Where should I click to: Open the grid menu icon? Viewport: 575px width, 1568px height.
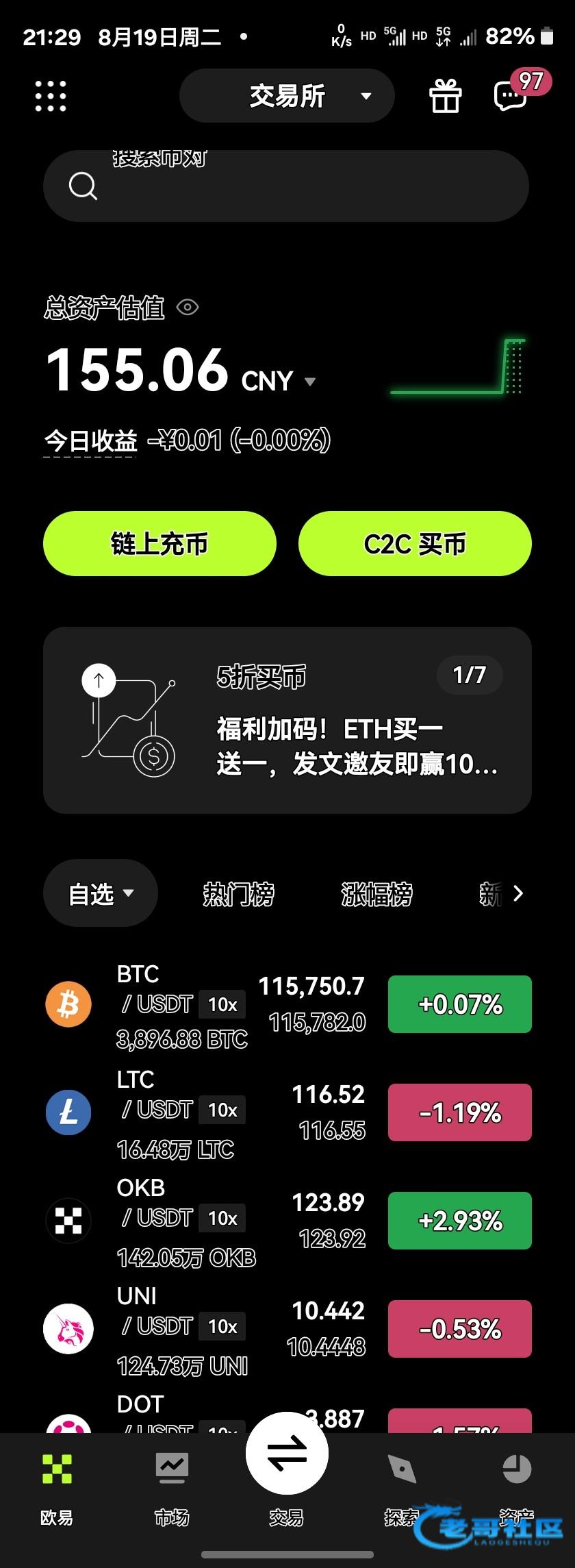[x=51, y=96]
